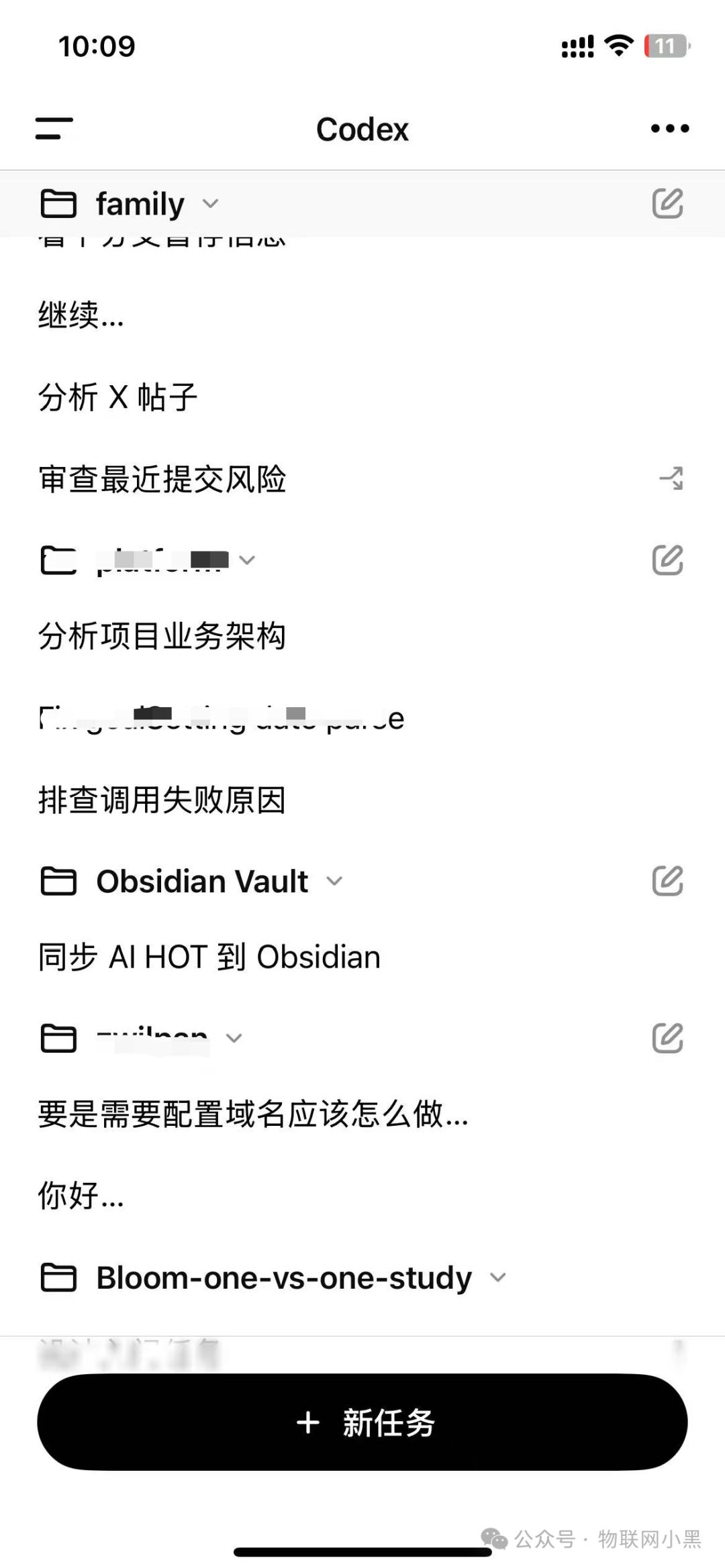Start a new thread in family folder
The width and height of the screenshot is (725, 1568).
(x=668, y=204)
